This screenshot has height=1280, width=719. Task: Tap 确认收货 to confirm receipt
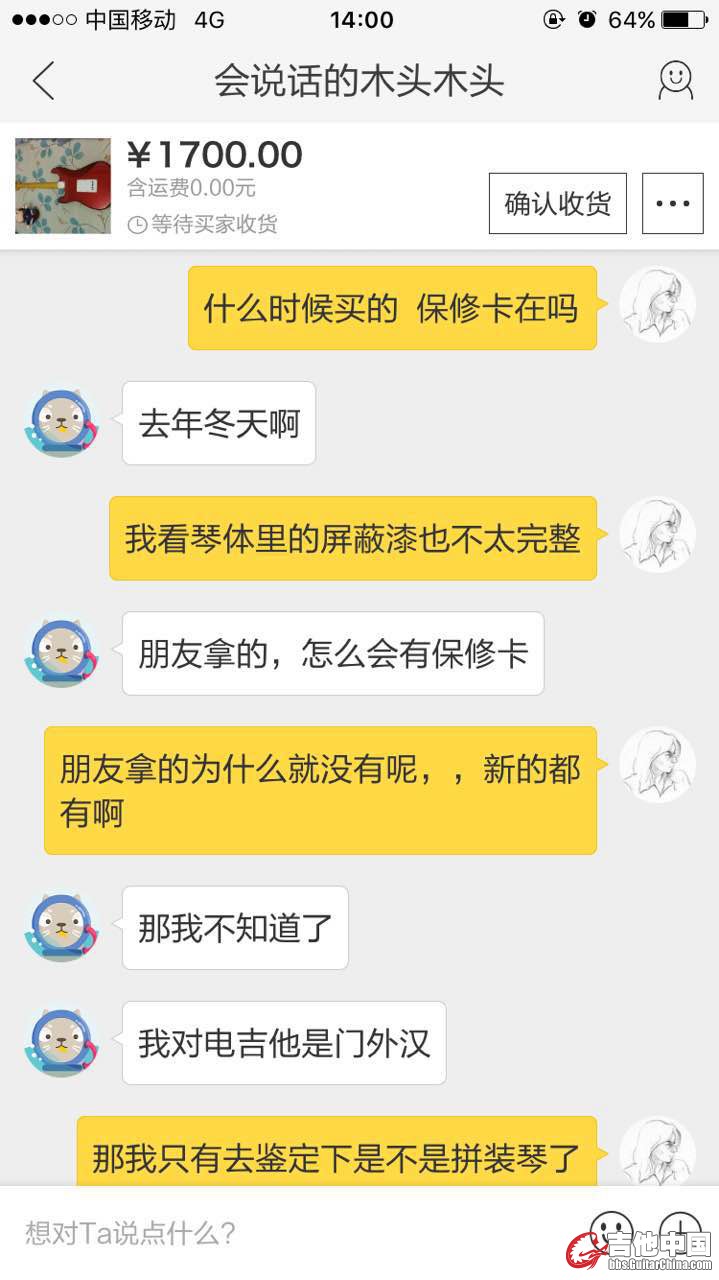pos(557,203)
